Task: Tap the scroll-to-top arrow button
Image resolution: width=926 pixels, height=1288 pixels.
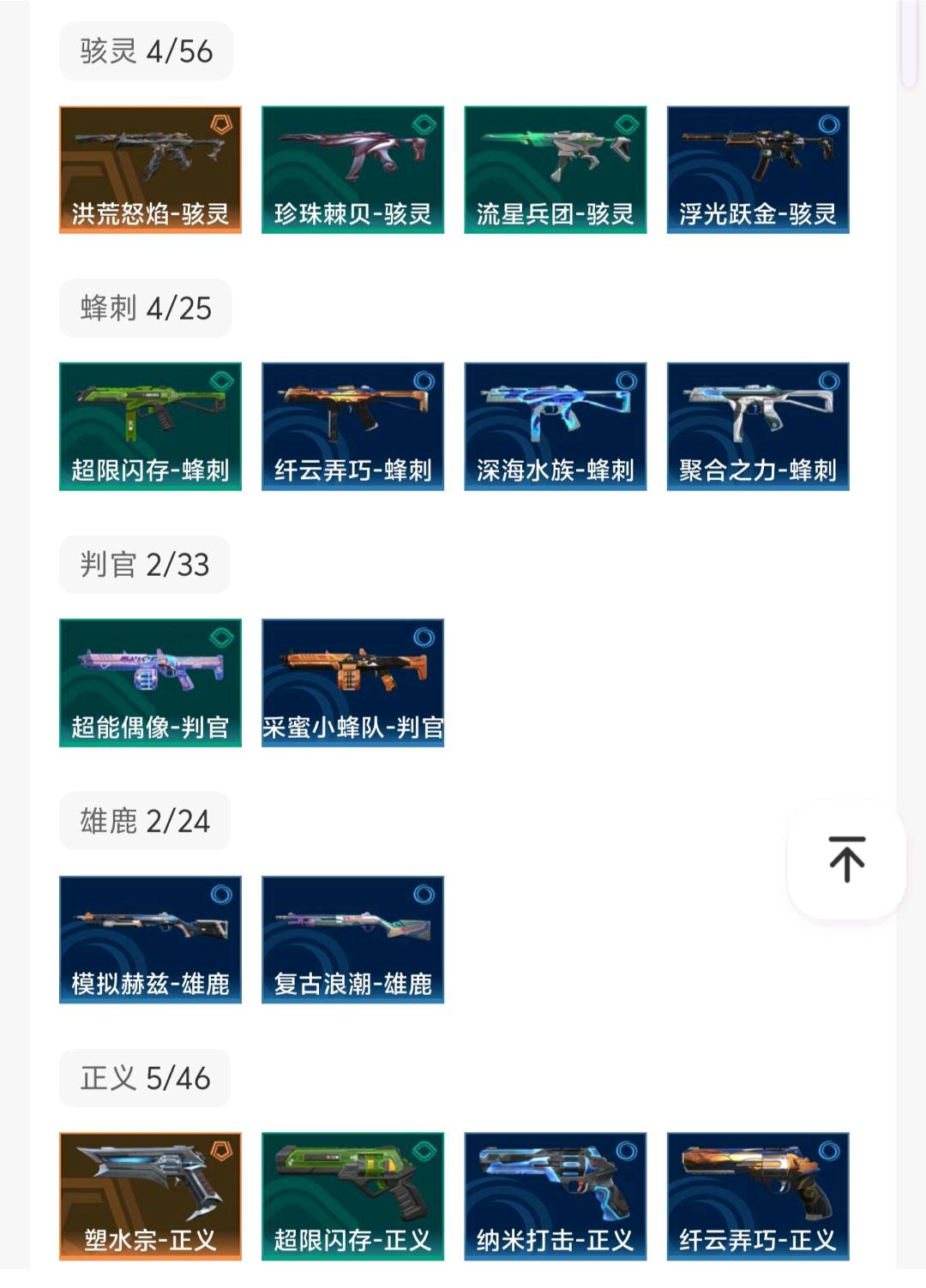Action: [x=846, y=860]
